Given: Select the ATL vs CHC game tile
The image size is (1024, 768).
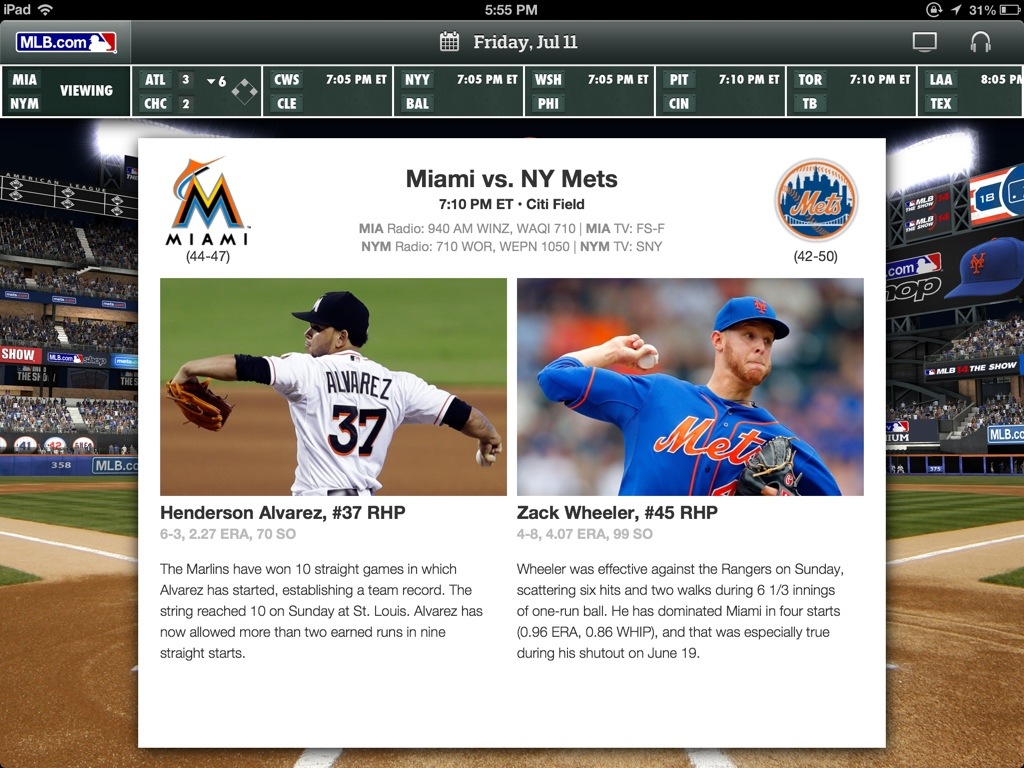Looking at the screenshot, I should click(x=197, y=91).
